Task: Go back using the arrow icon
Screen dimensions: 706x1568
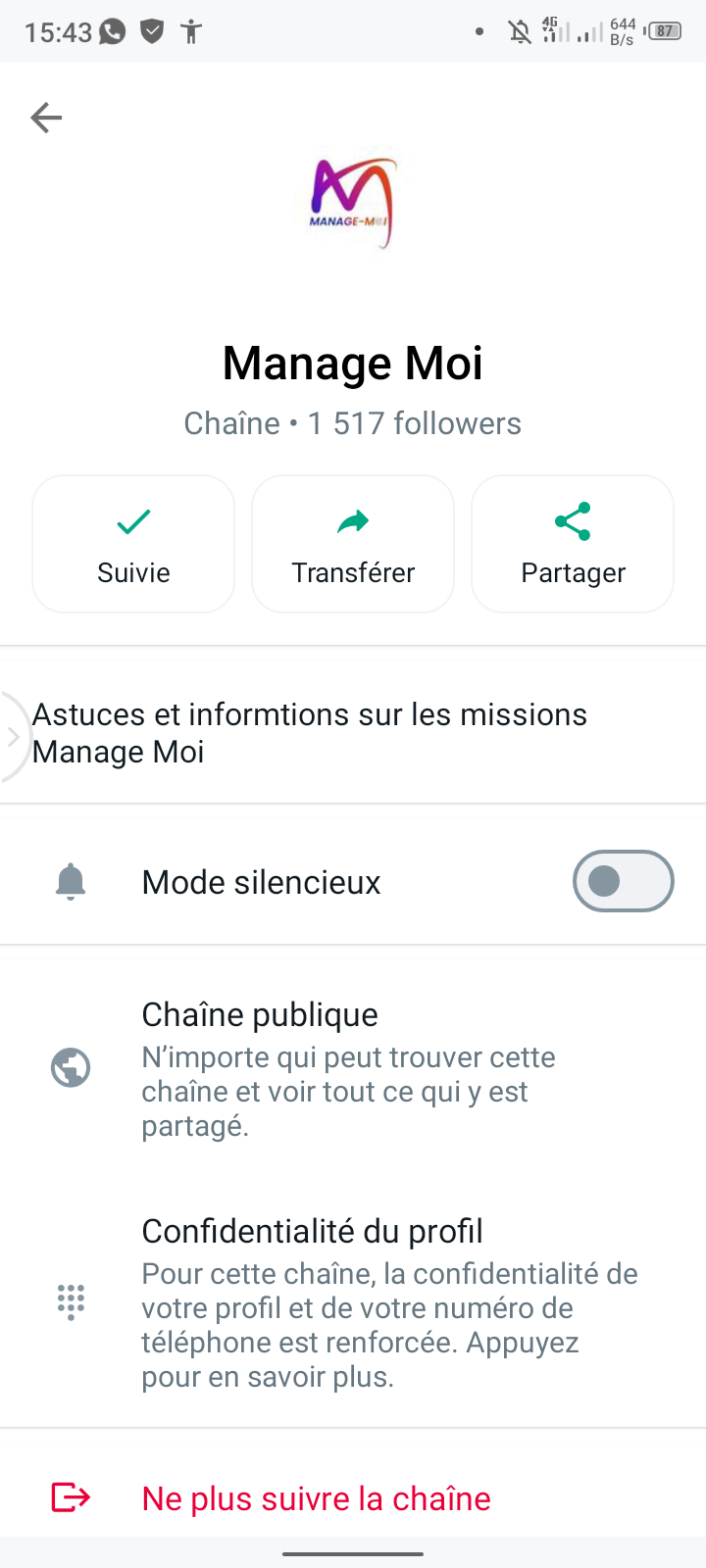Action: tap(46, 118)
